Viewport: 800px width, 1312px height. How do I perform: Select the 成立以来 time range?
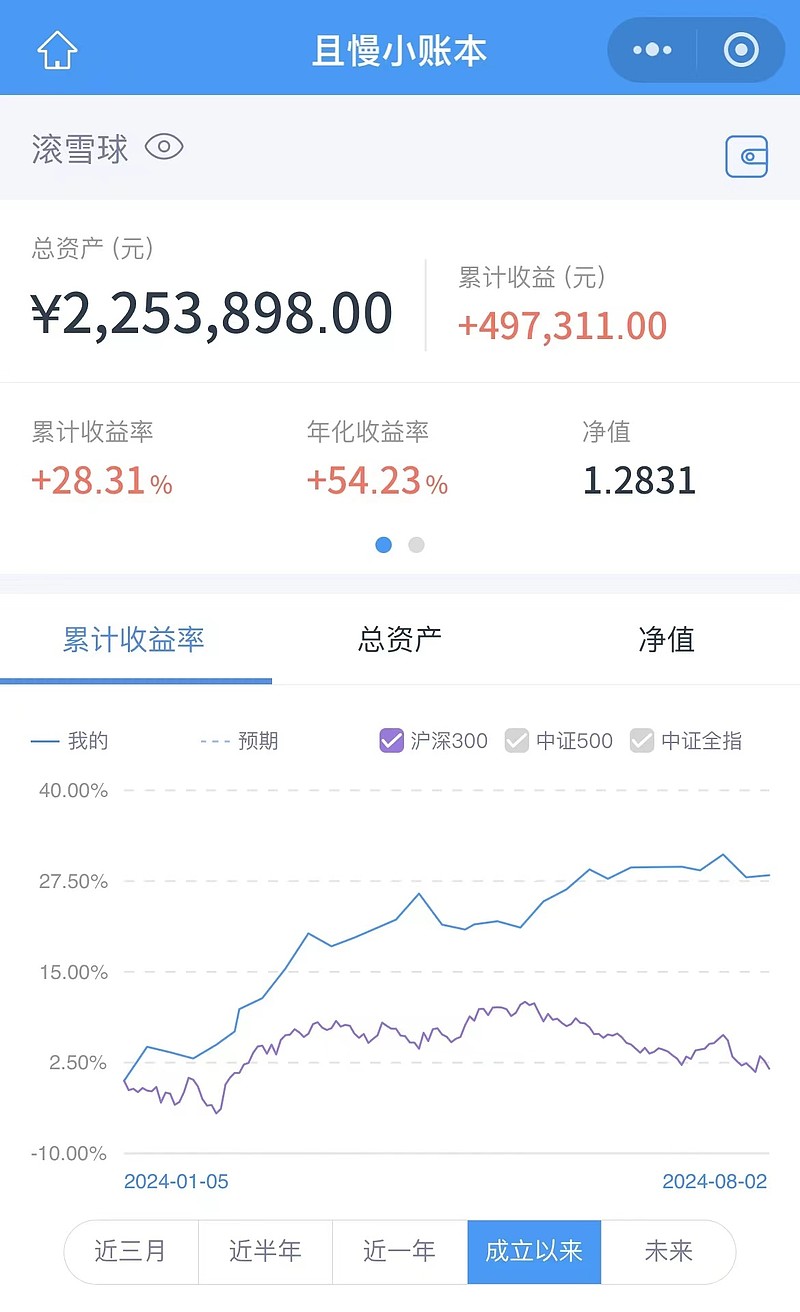click(534, 1251)
